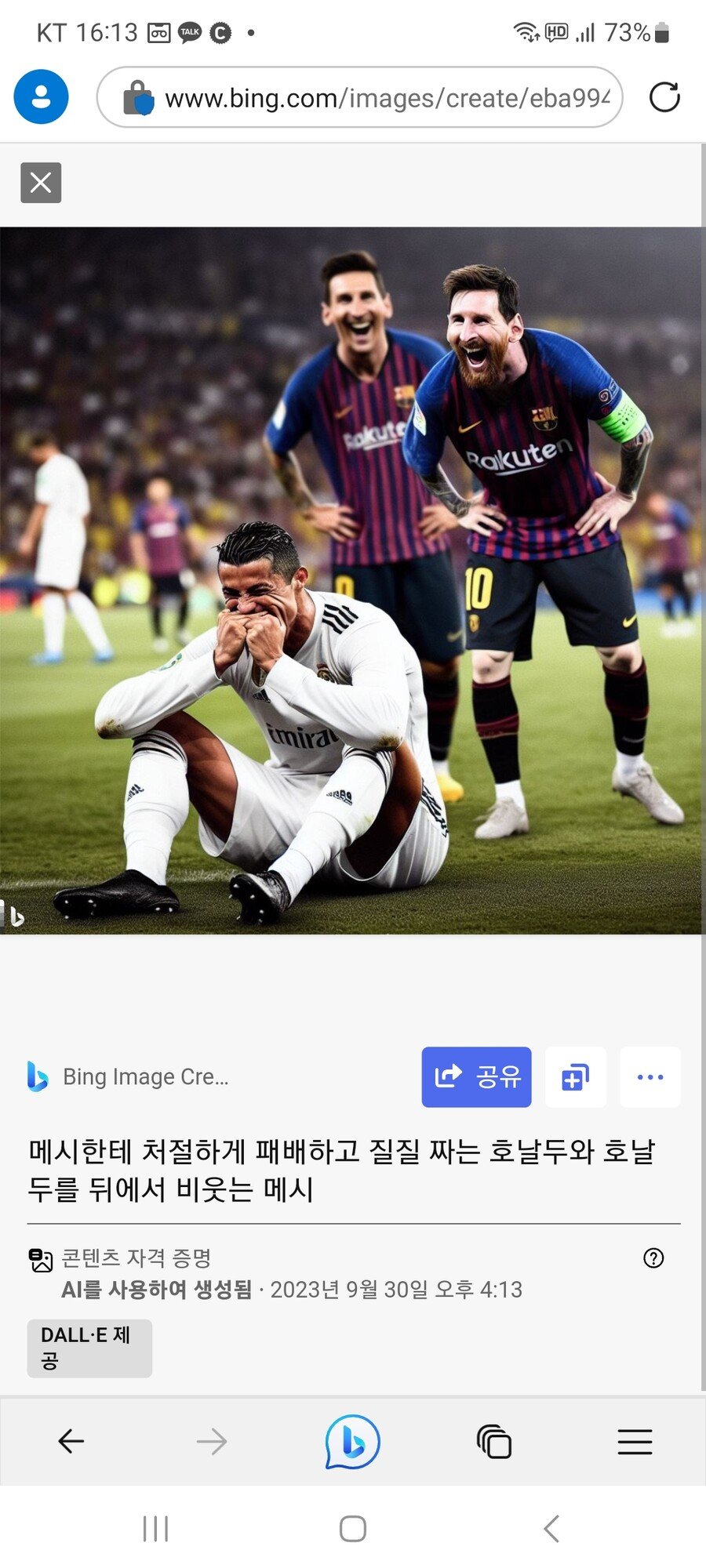
Task: Open the profile account icon
Action: click(x=41, y=97)
